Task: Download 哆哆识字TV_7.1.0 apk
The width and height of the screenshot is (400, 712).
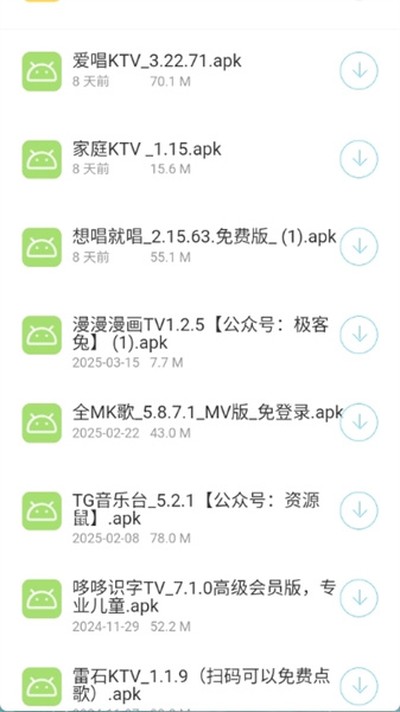Action: point(359,598)
